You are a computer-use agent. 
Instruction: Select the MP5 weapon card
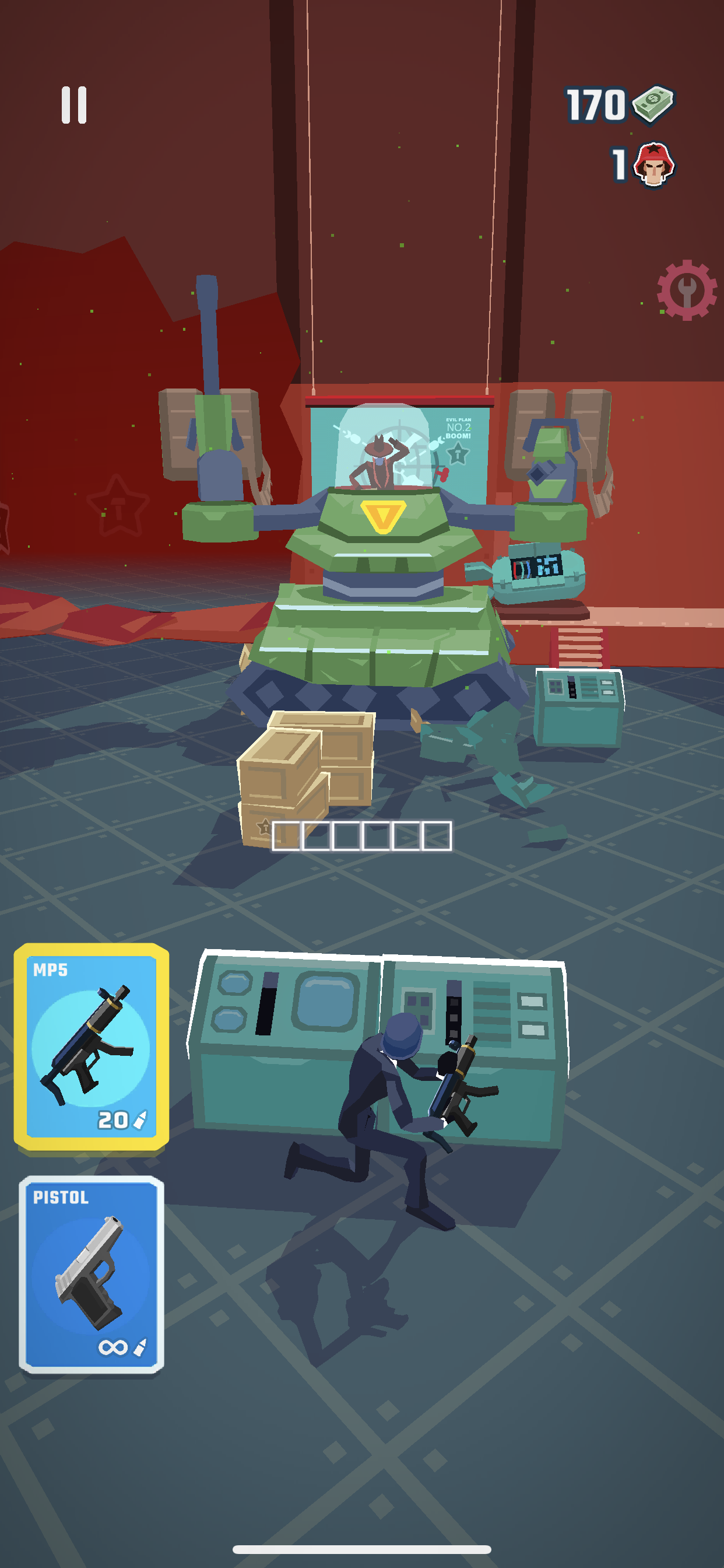pyautogui.click(x=92, y=1047)
